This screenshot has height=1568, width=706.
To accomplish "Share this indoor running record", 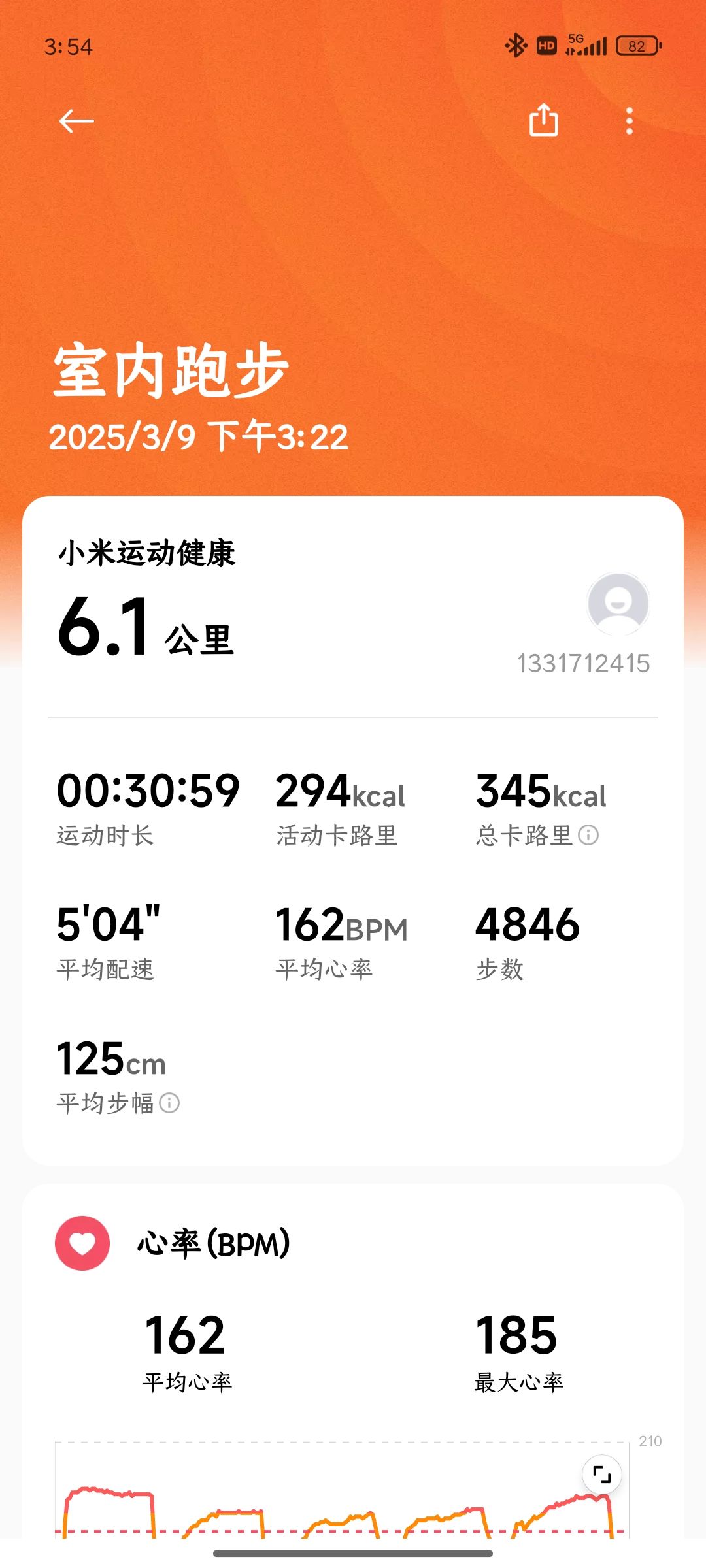I will [543, 120].
